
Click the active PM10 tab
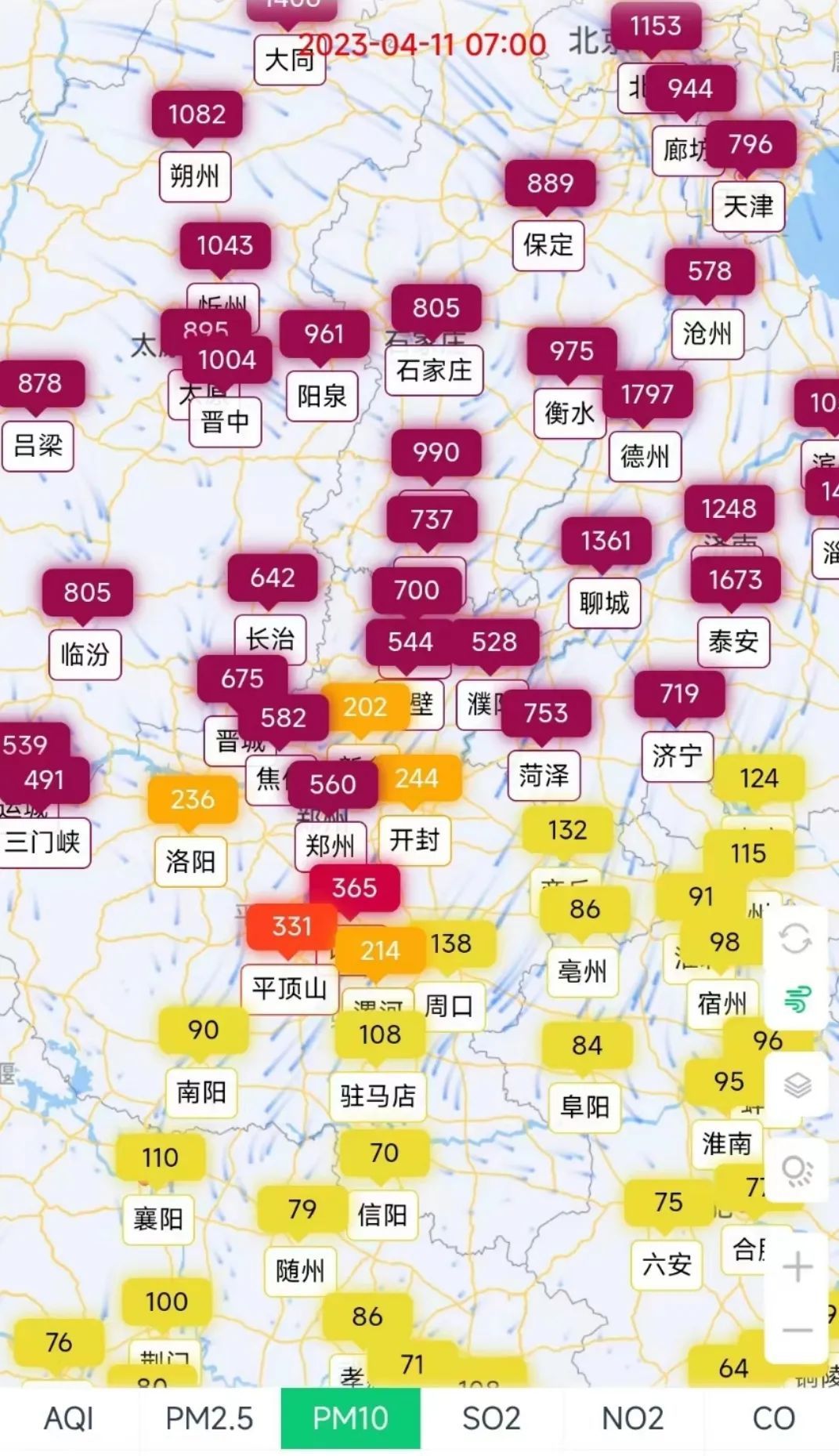349,1418
